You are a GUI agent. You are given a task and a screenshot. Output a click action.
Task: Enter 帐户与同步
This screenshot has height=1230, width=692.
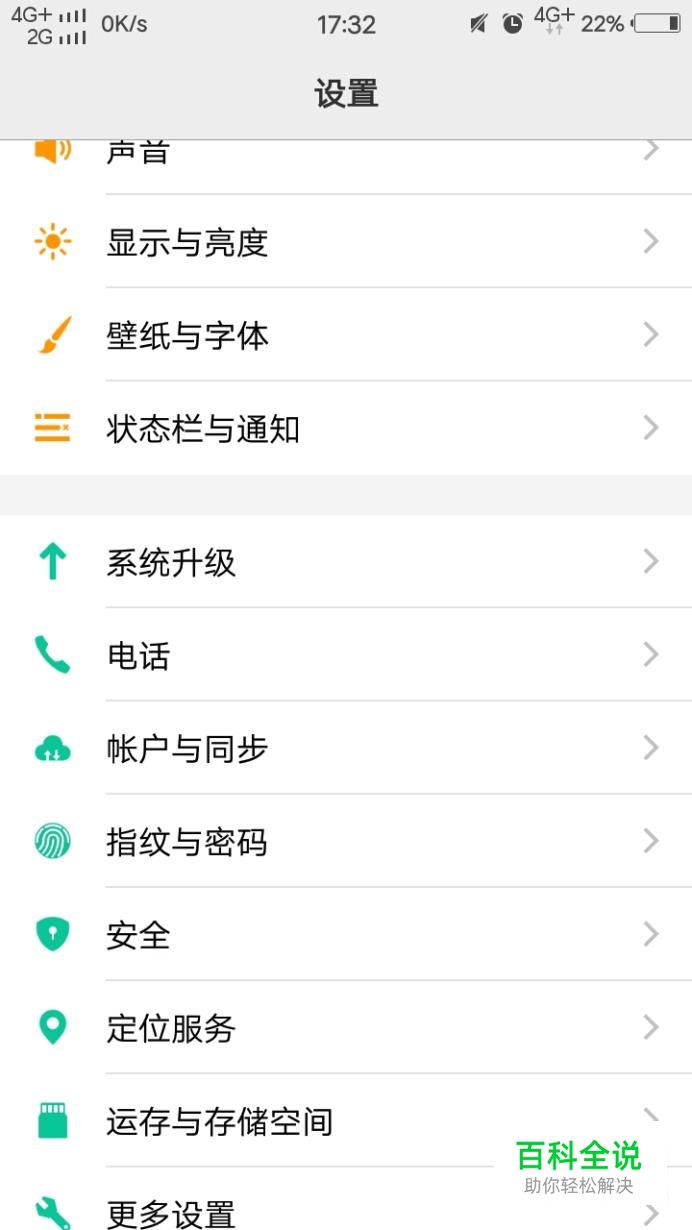346,748
